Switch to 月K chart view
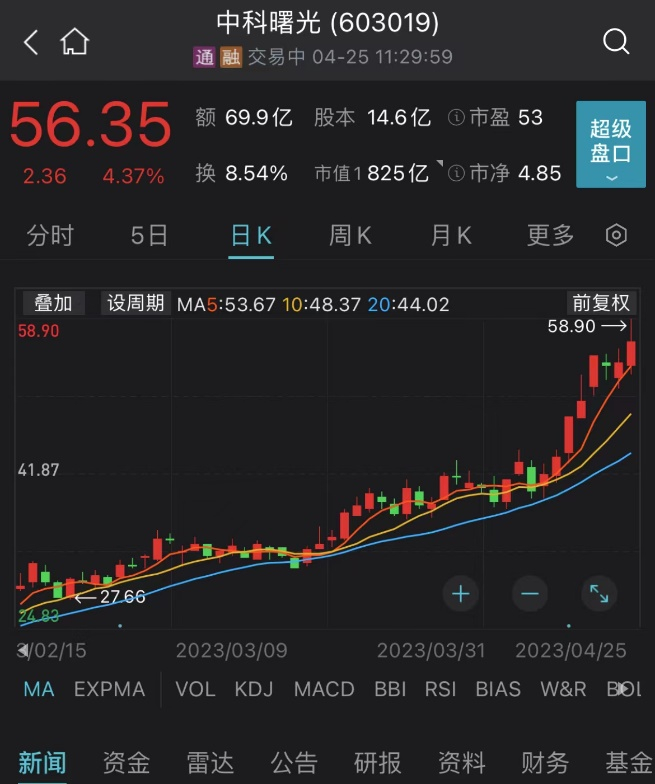Screen dimensions: 655x784 450,236
